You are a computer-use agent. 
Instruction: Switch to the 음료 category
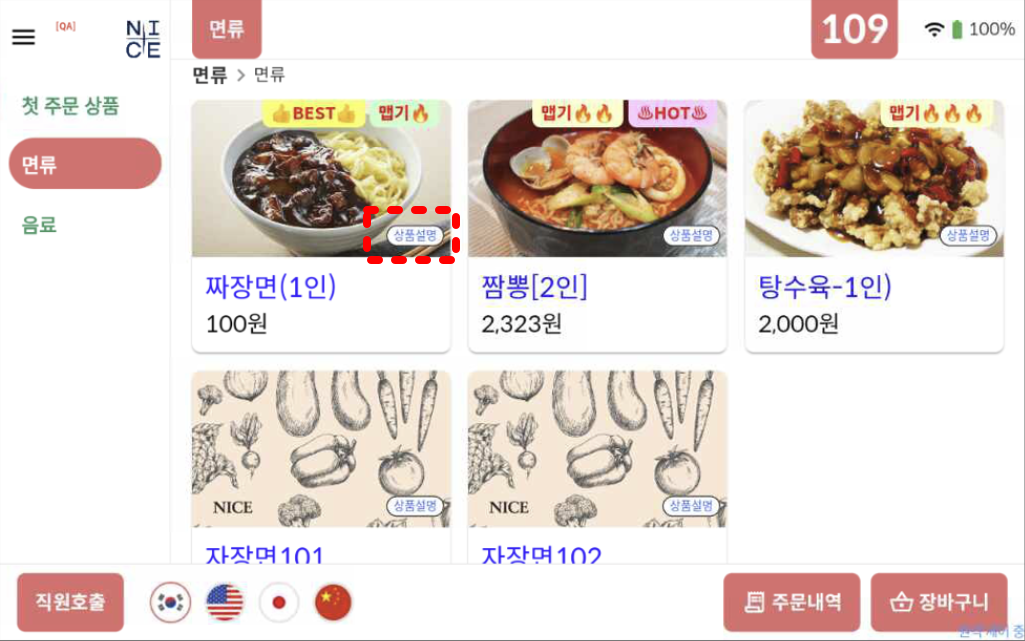(40, 225)
